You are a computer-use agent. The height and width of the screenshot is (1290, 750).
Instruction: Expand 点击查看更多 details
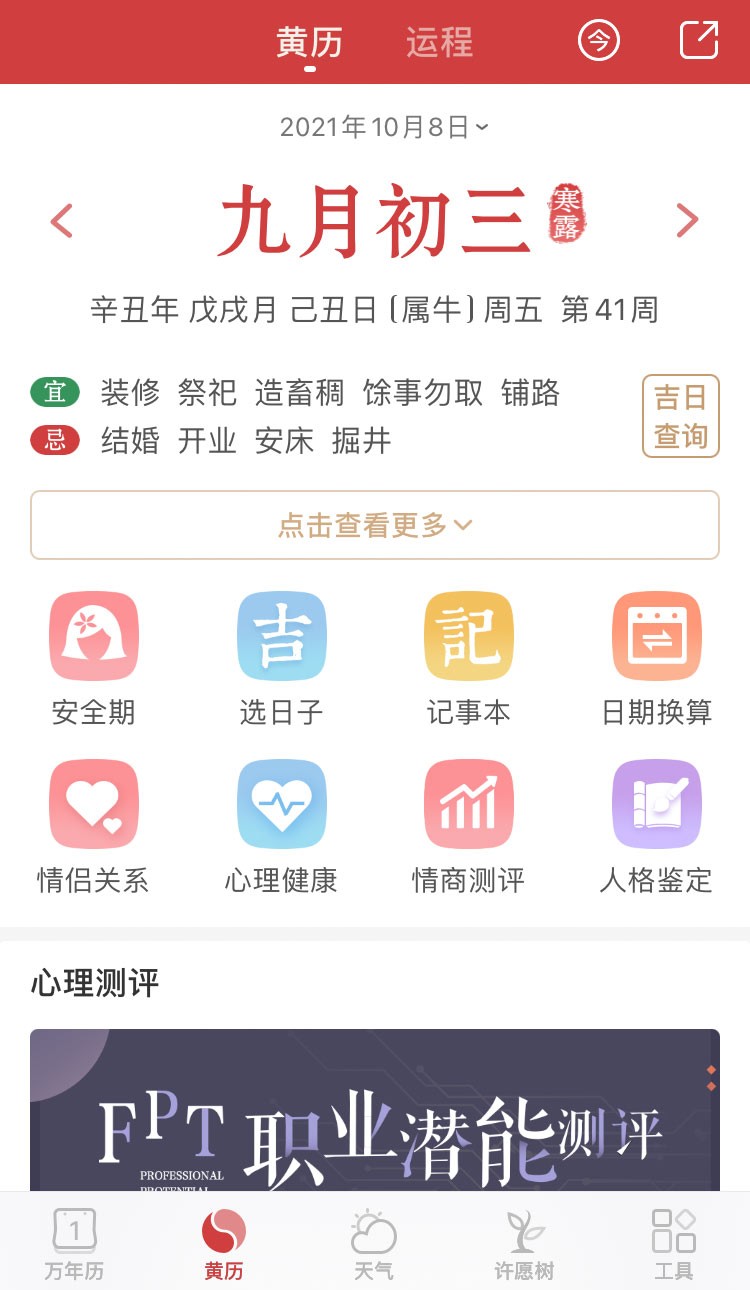coord(375,525)
